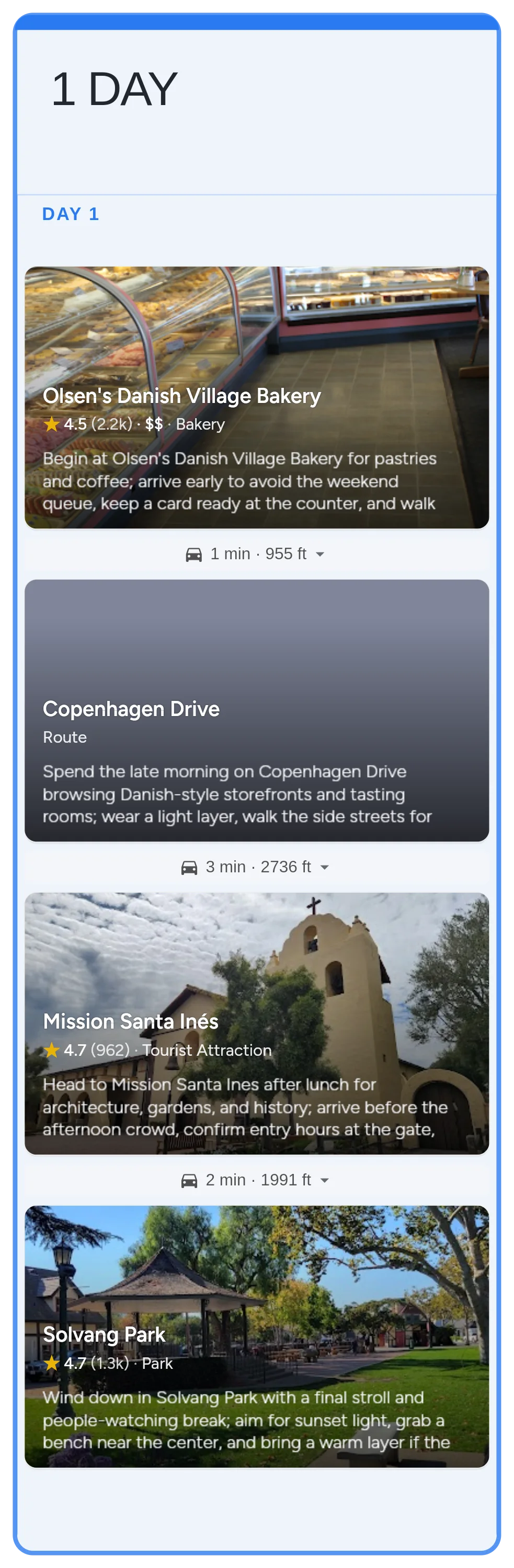The image size is (514, 1568).
Task: Open the Solvang Park card
Action: click(256, 1335)
